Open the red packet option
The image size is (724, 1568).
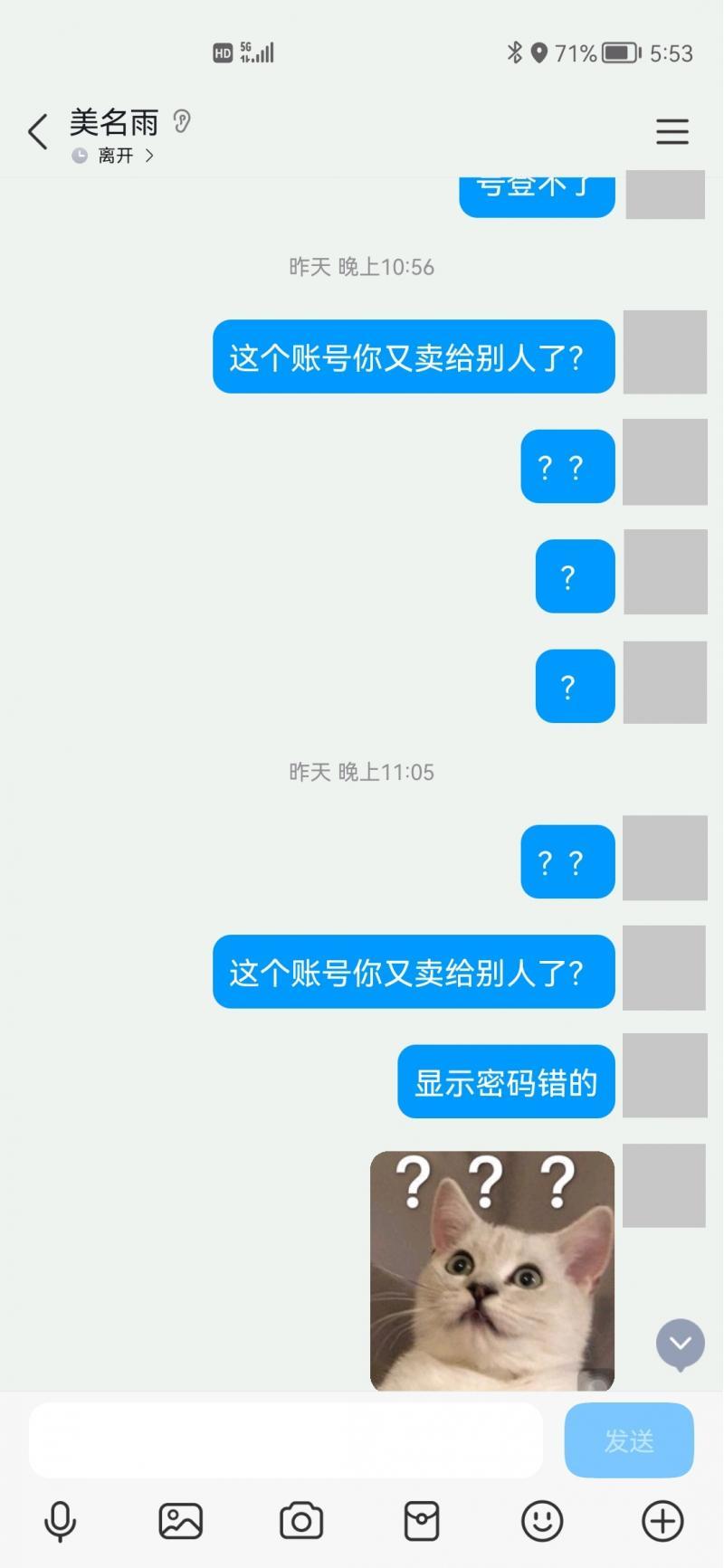tap(422, 1521)
